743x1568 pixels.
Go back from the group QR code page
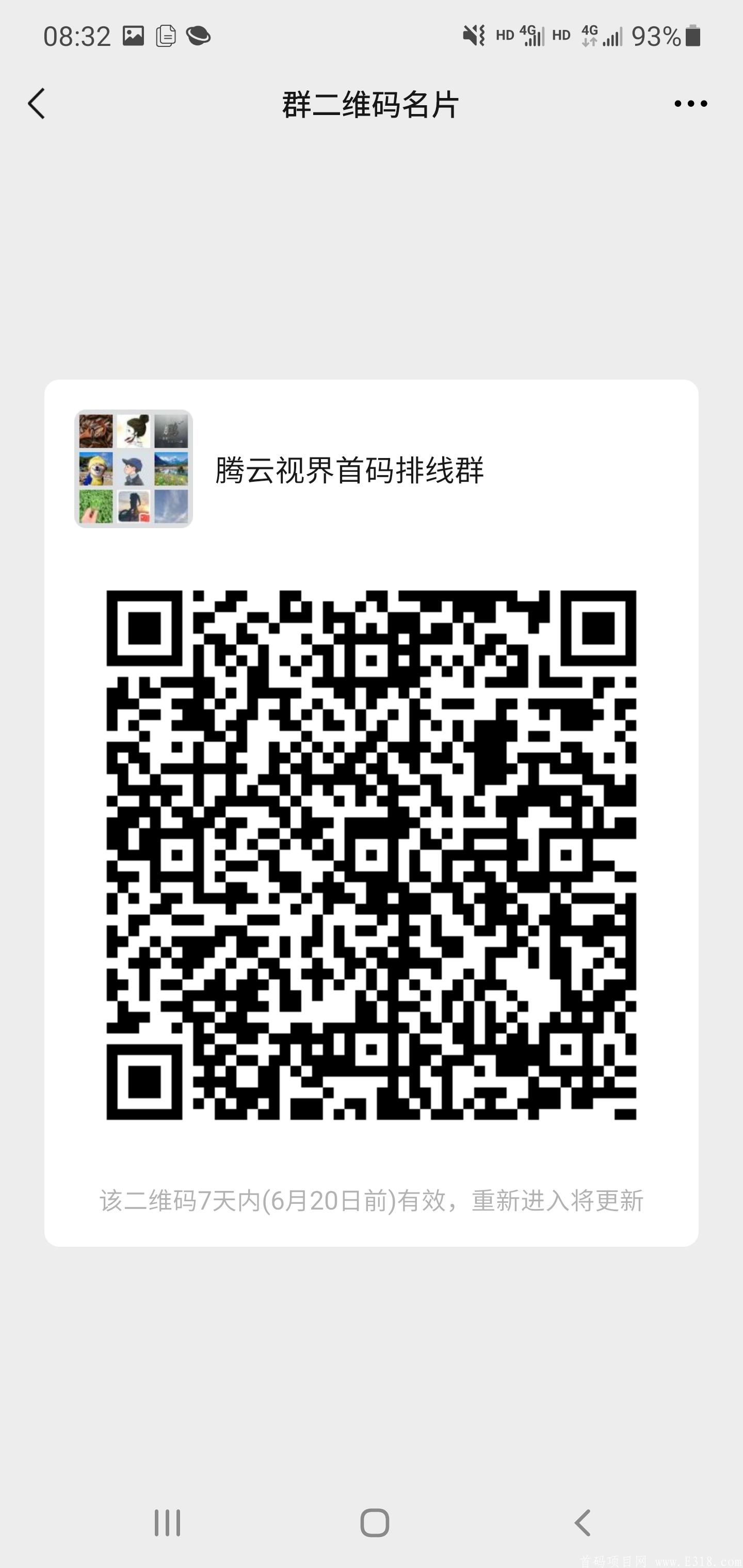[37, 104]
